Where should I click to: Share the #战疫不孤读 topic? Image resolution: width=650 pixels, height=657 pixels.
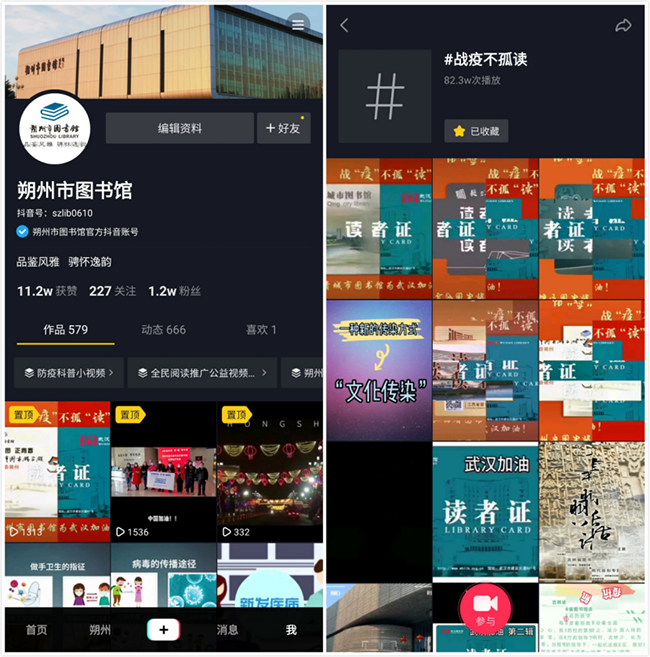point(623,26)
